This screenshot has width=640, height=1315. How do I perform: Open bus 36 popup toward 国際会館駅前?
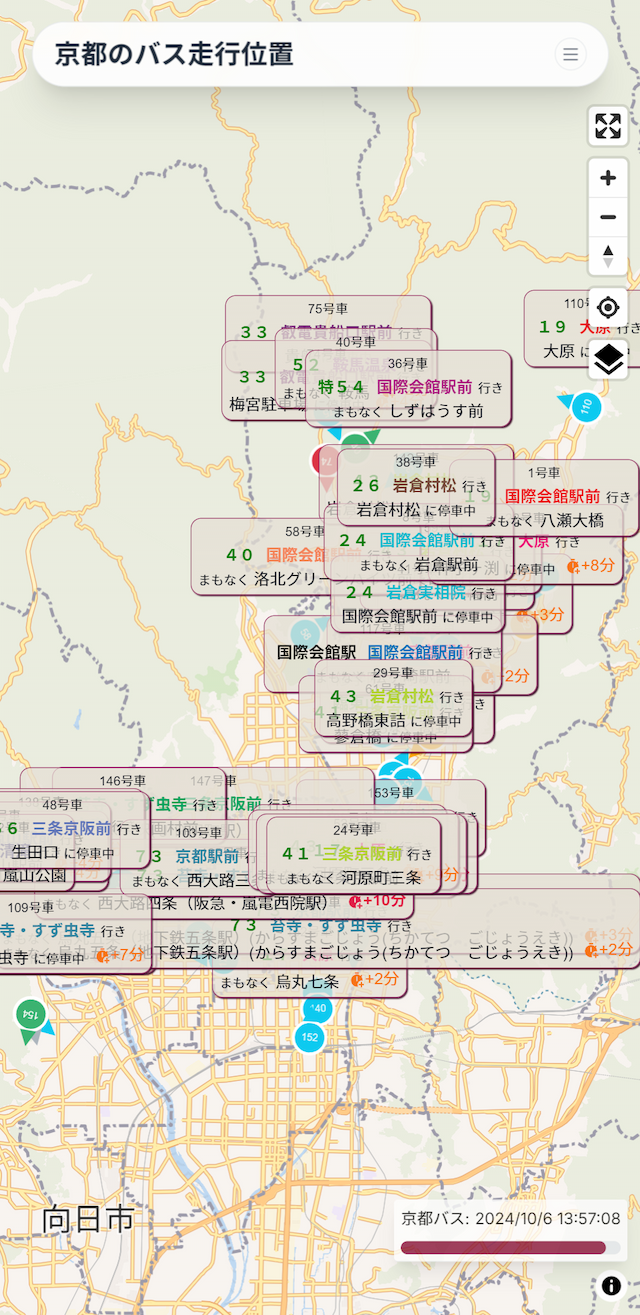408,387
